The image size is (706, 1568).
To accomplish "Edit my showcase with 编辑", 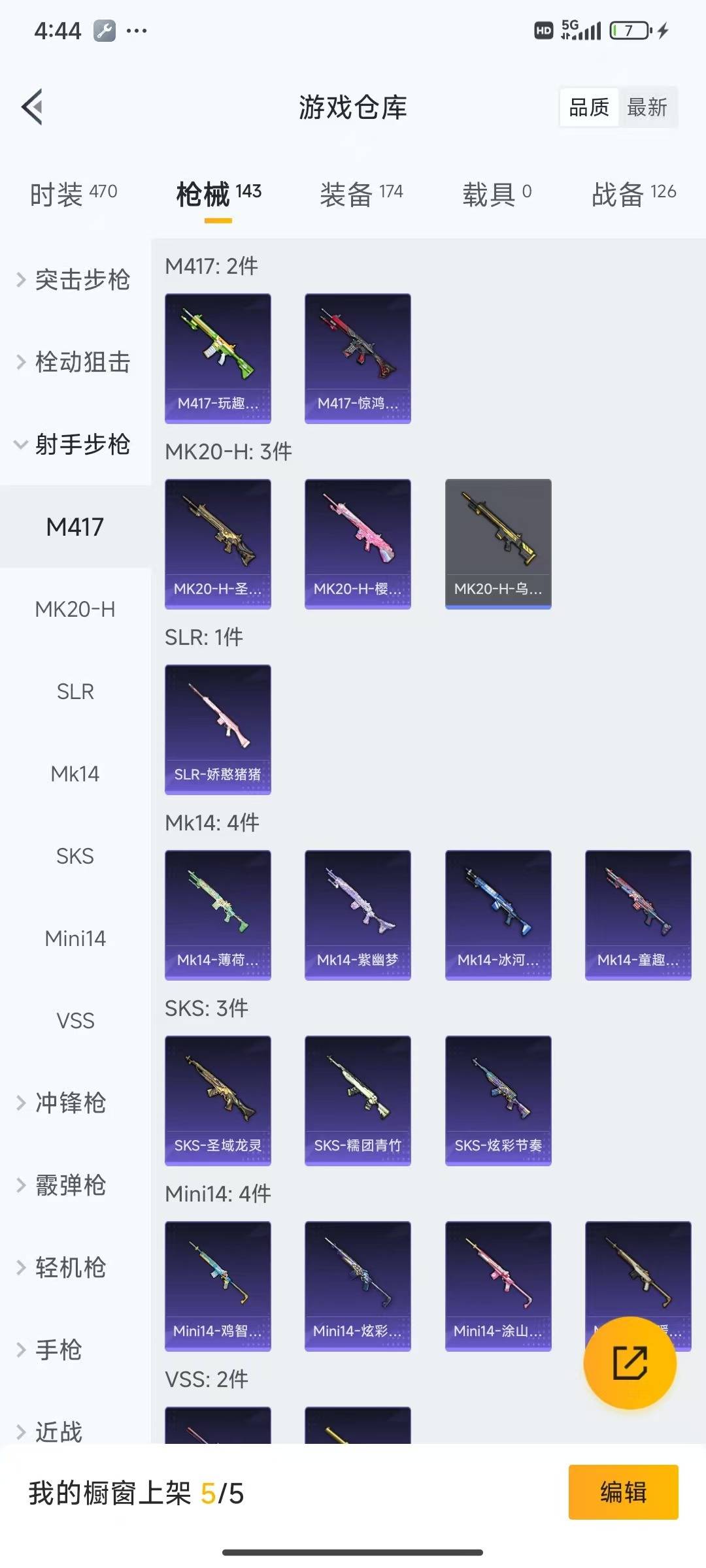I will pyautogui.click(x=623, y=1492).
